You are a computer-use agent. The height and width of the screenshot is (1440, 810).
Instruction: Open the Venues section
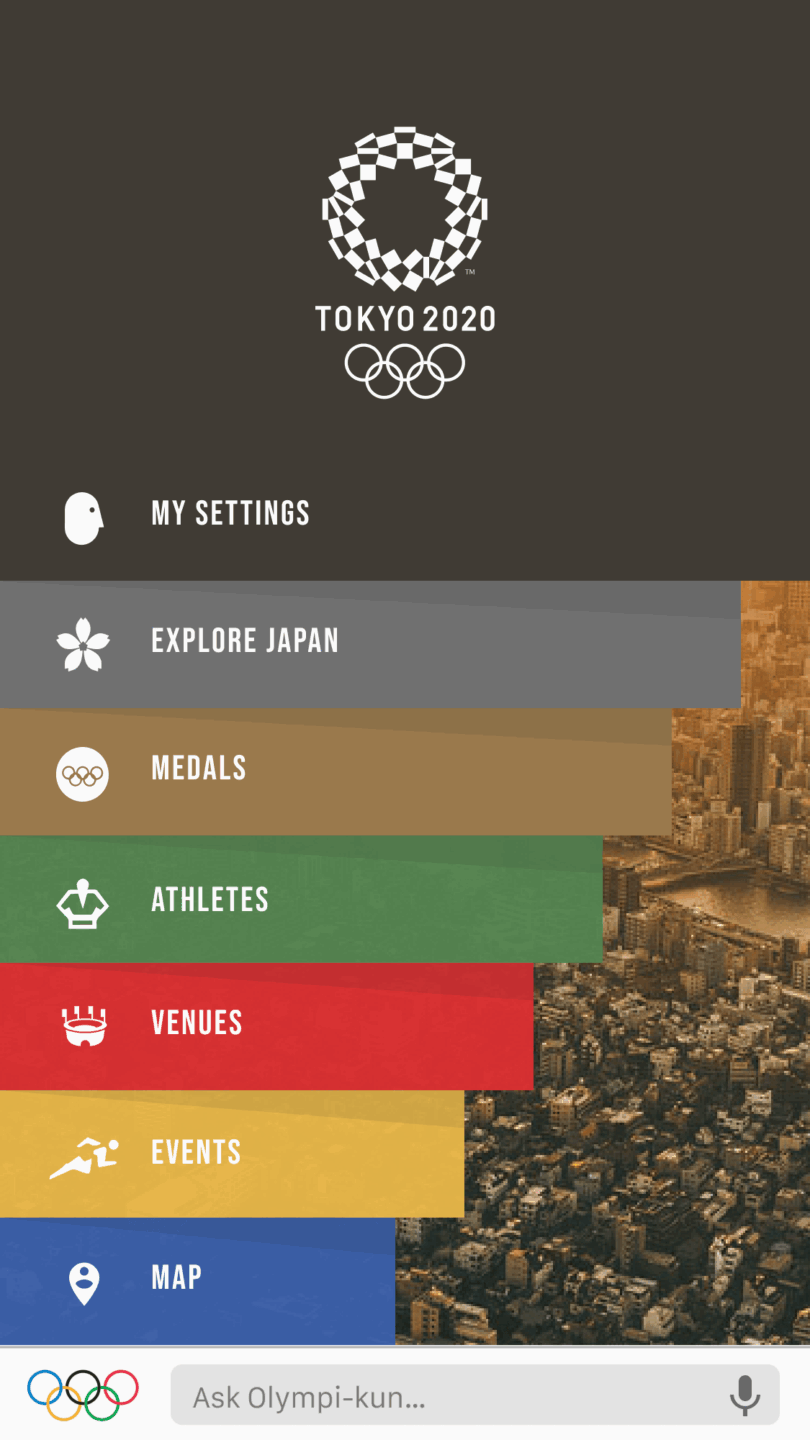point(197,1024)
